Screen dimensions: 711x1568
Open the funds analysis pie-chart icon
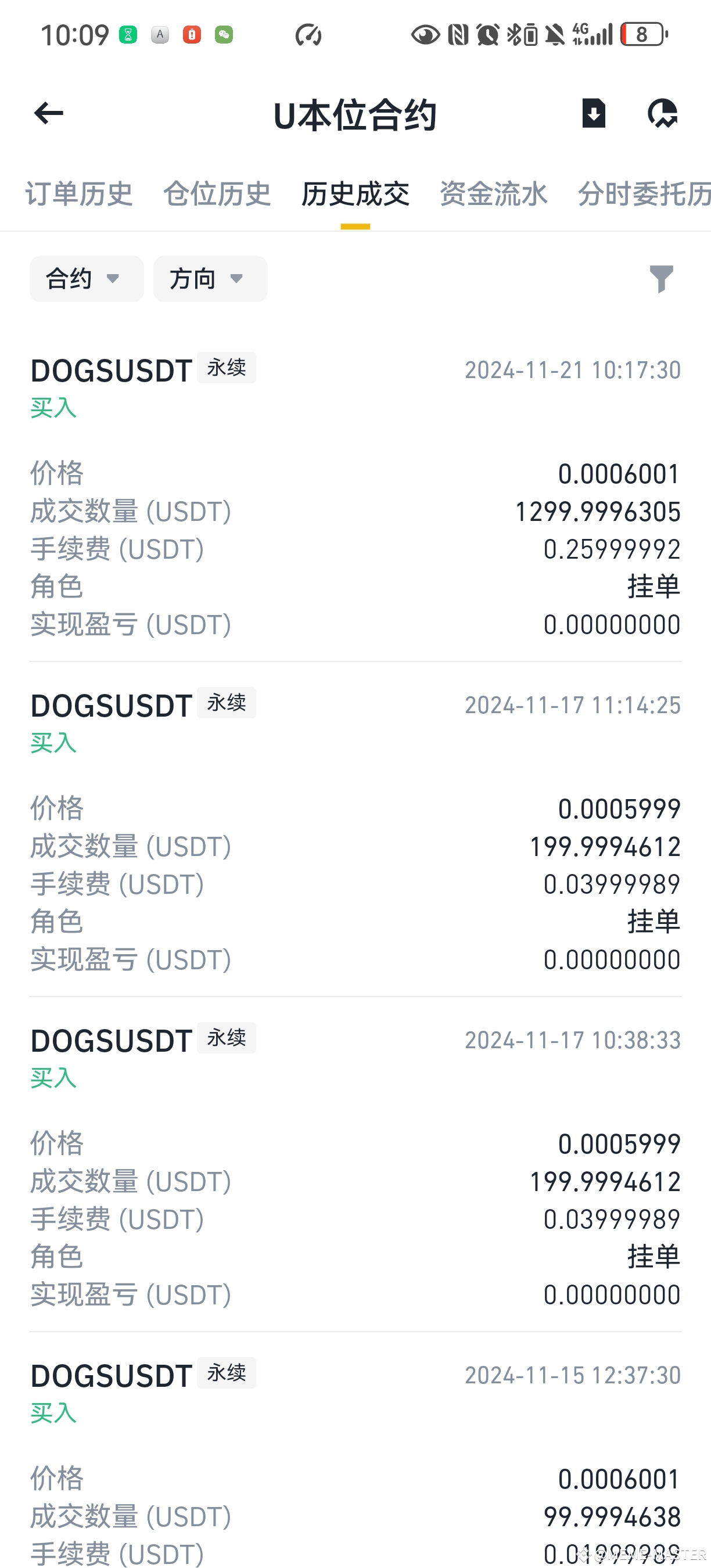pos(663,113)
